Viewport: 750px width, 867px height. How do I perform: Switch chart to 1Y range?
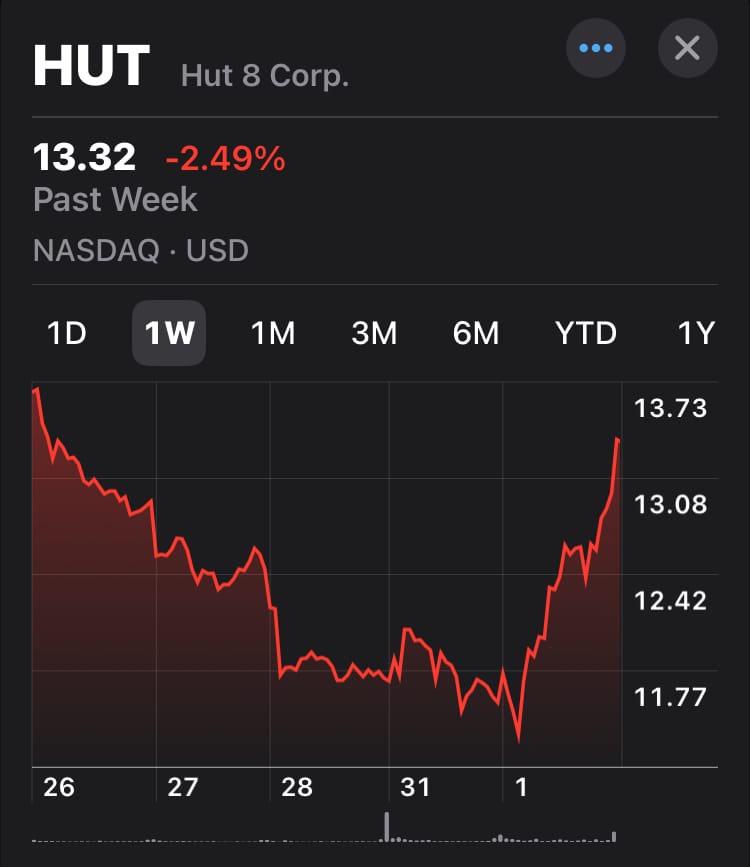tap(697, 333)
